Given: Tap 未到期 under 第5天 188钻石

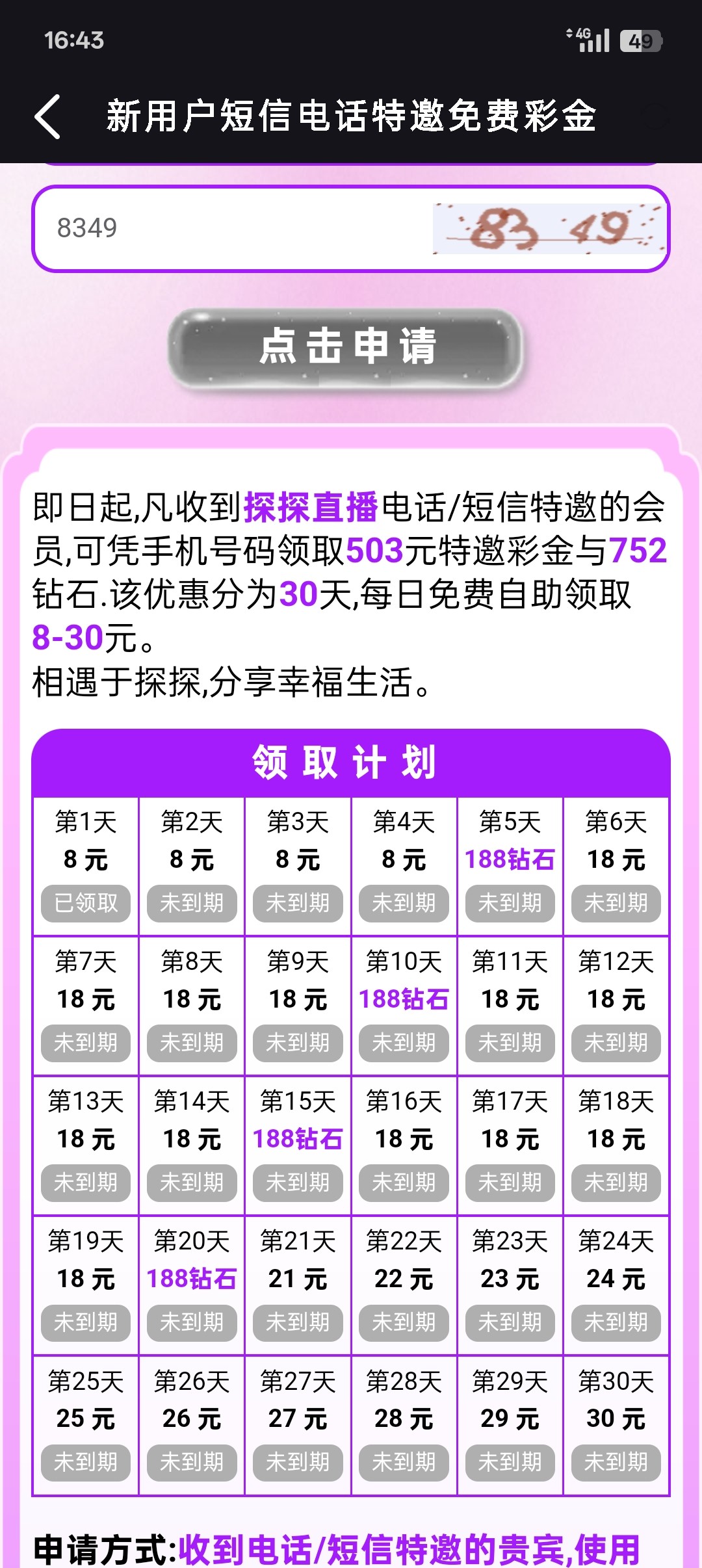Looking at the screenshot, I should 510,903.
